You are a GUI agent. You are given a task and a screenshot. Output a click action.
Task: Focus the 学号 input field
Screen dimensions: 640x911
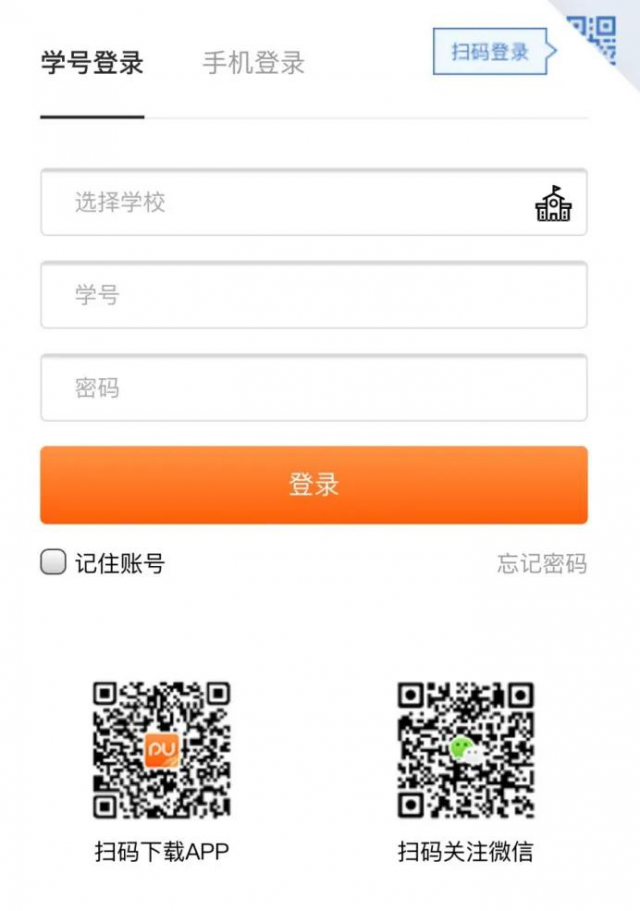313,295
